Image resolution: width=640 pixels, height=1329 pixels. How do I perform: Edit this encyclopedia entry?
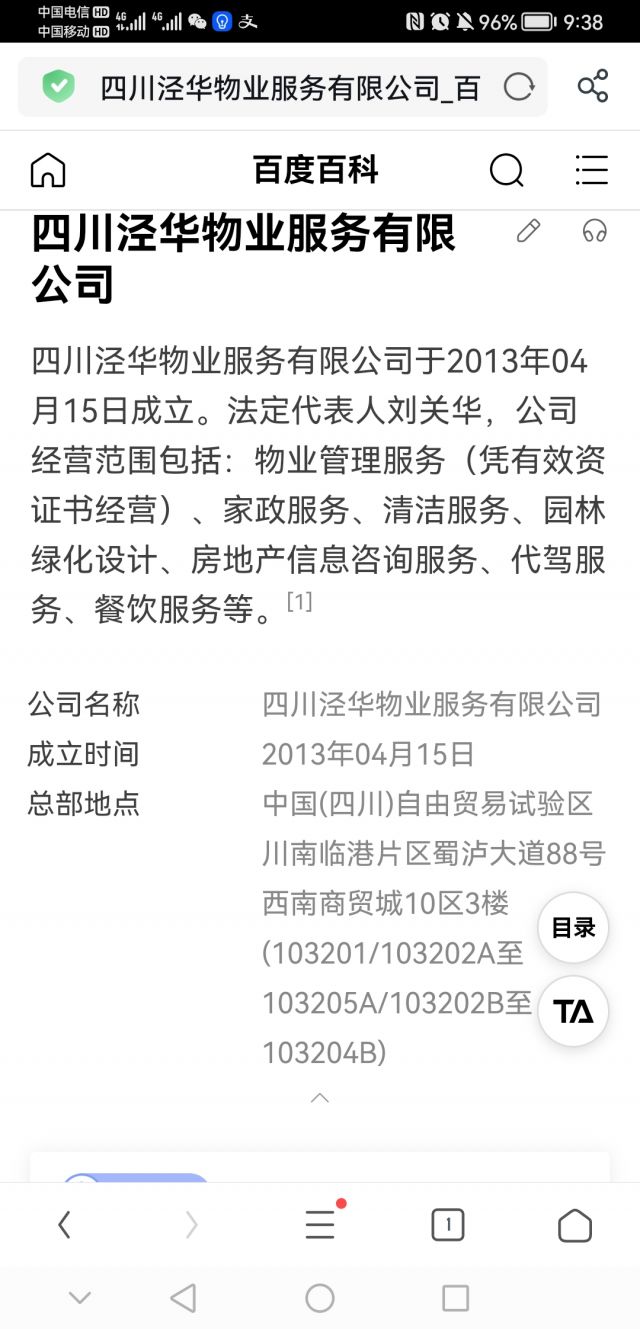(x=528, y=232)
